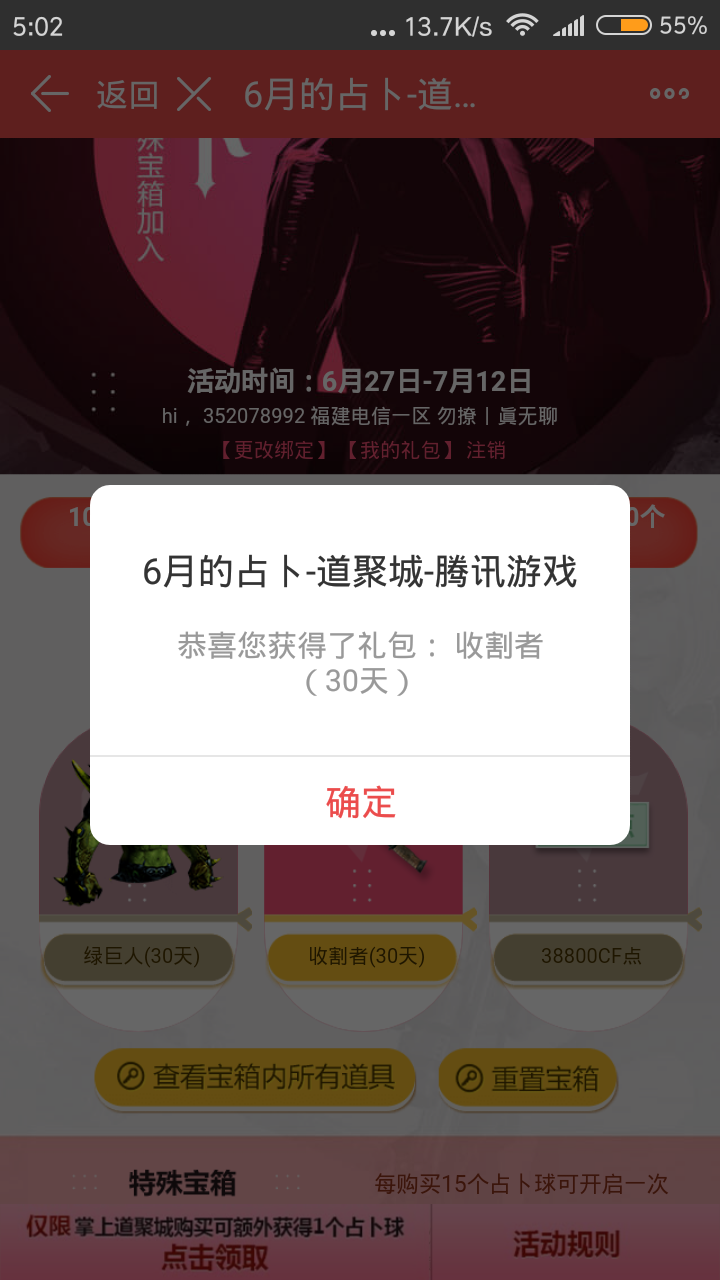Open the three-dot overflow menu
Screen dimensions: 720x1280
(x=669, y=94)
